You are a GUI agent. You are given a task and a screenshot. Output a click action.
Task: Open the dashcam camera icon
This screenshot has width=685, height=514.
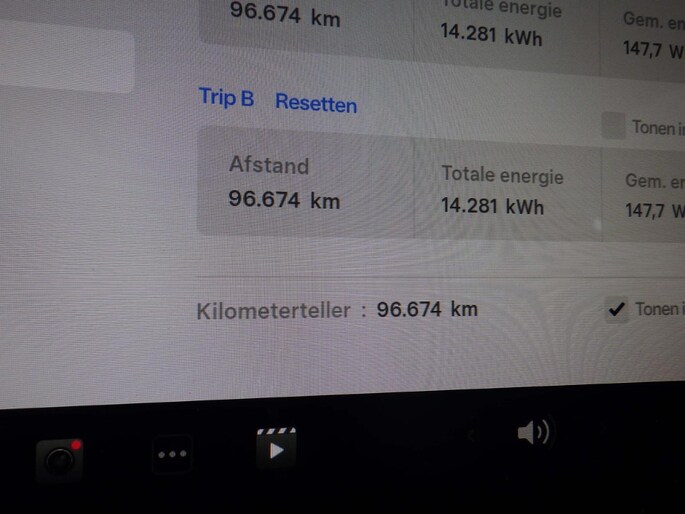[60, 459]
